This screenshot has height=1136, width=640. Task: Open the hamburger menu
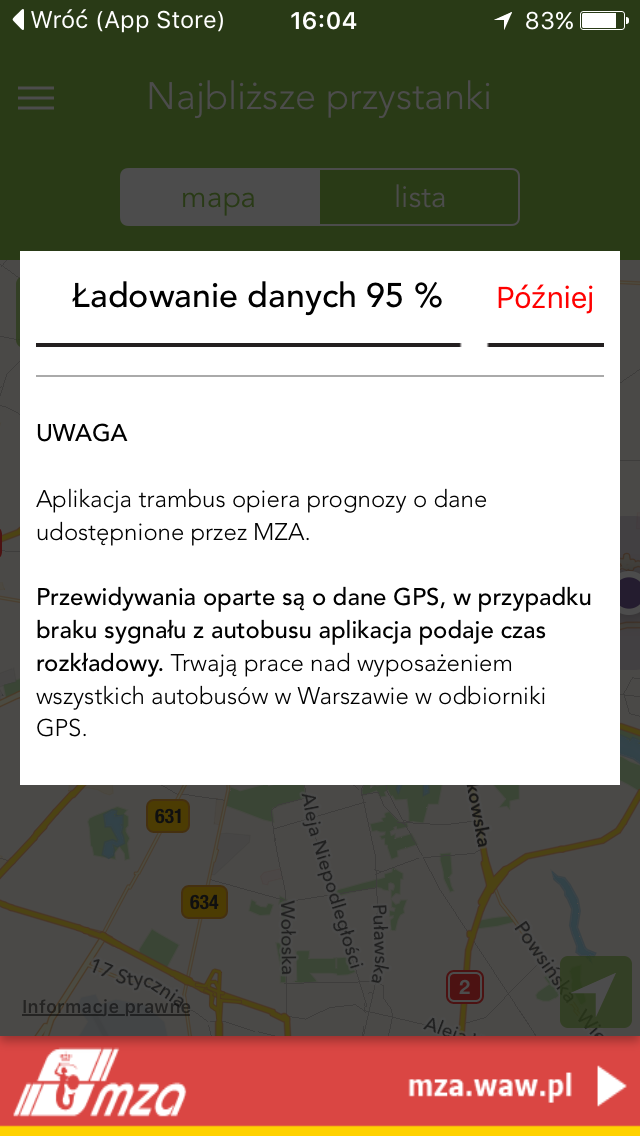[x=36, y=98]
